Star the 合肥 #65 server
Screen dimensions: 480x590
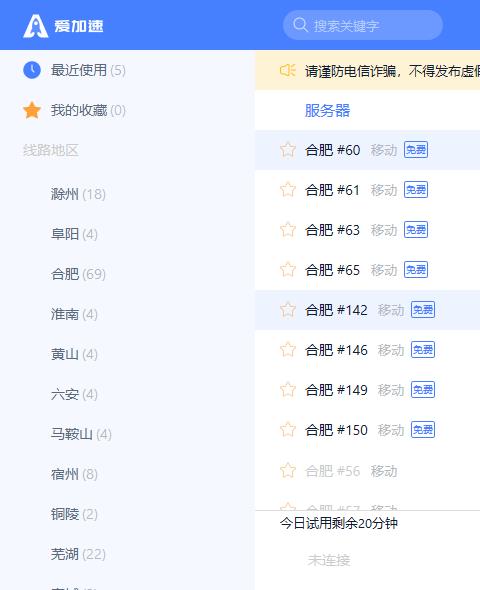click(288, 269)
